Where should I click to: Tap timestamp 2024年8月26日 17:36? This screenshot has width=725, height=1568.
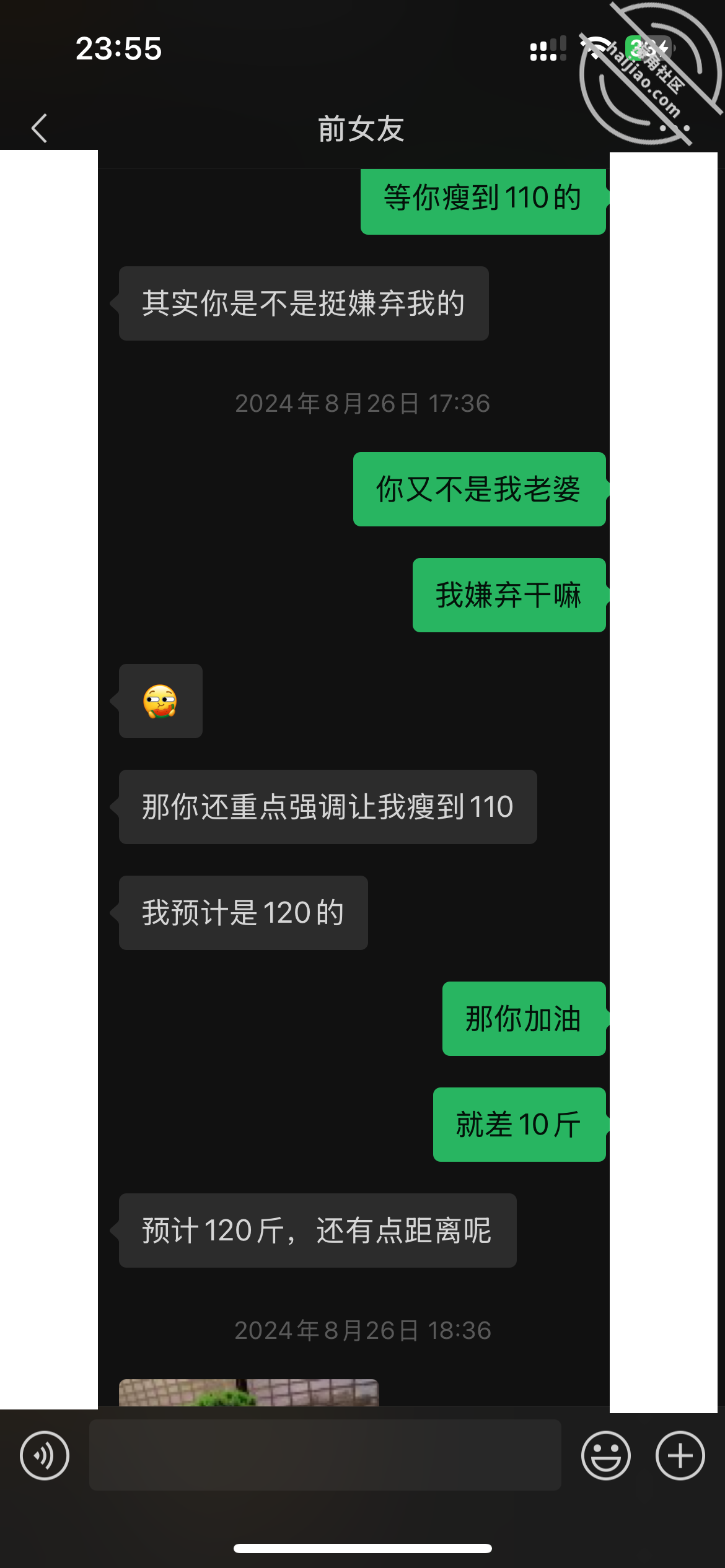pos(362,403)
